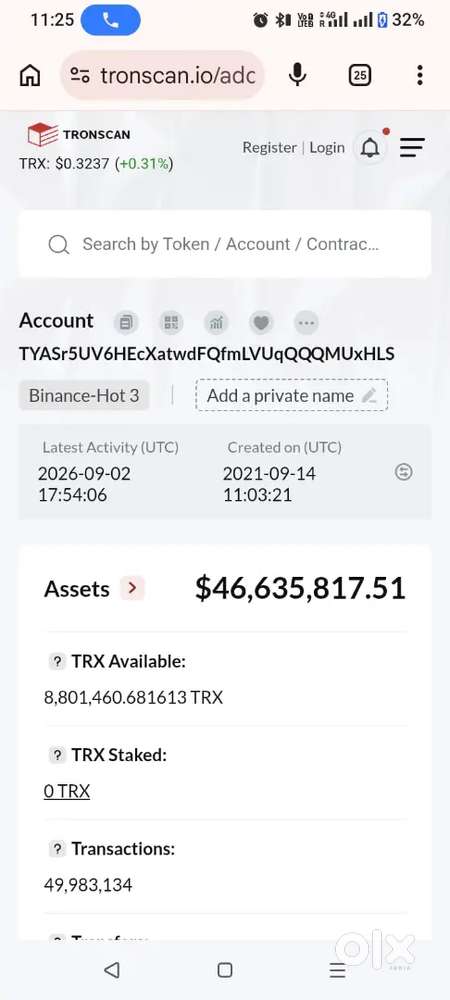Edit the tronscan.io address bar
The height and width of the screenshot is (1000, 450).
pos(162,76)
